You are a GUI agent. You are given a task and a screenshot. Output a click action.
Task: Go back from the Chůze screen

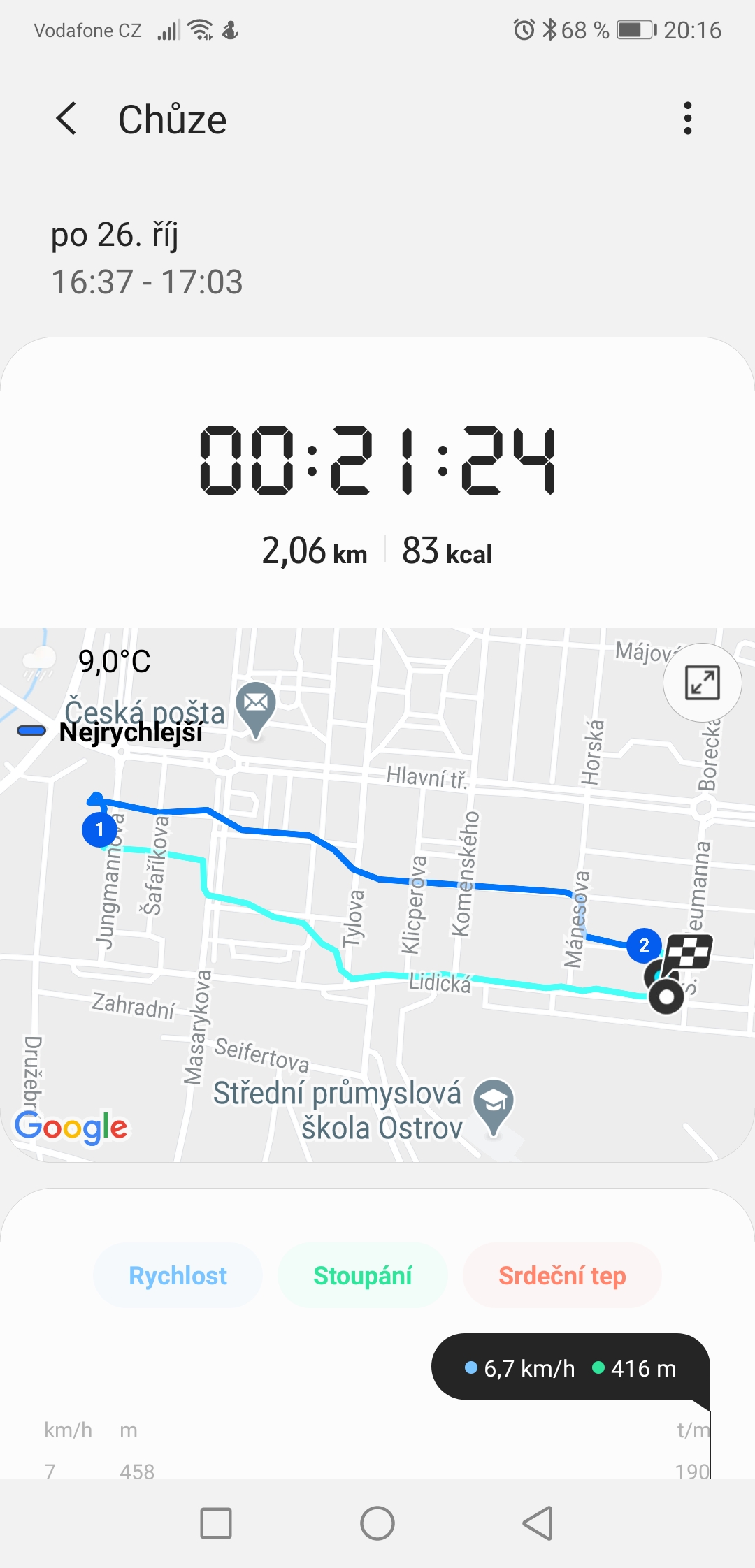[66, 119]
